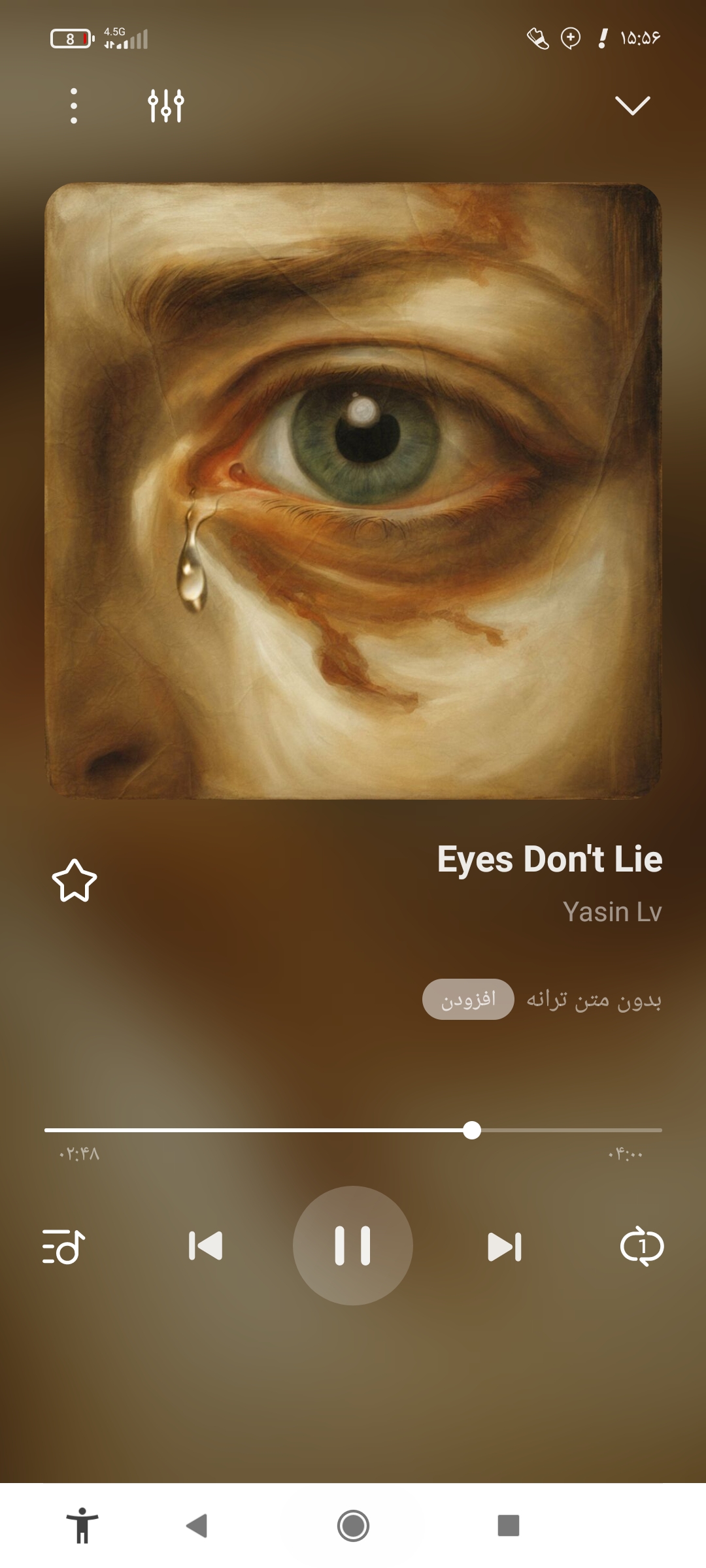Mark Eyes Don't Lie as favorite
The image size is (706, 1568).
pyautogui.click(x=75, y=881)
